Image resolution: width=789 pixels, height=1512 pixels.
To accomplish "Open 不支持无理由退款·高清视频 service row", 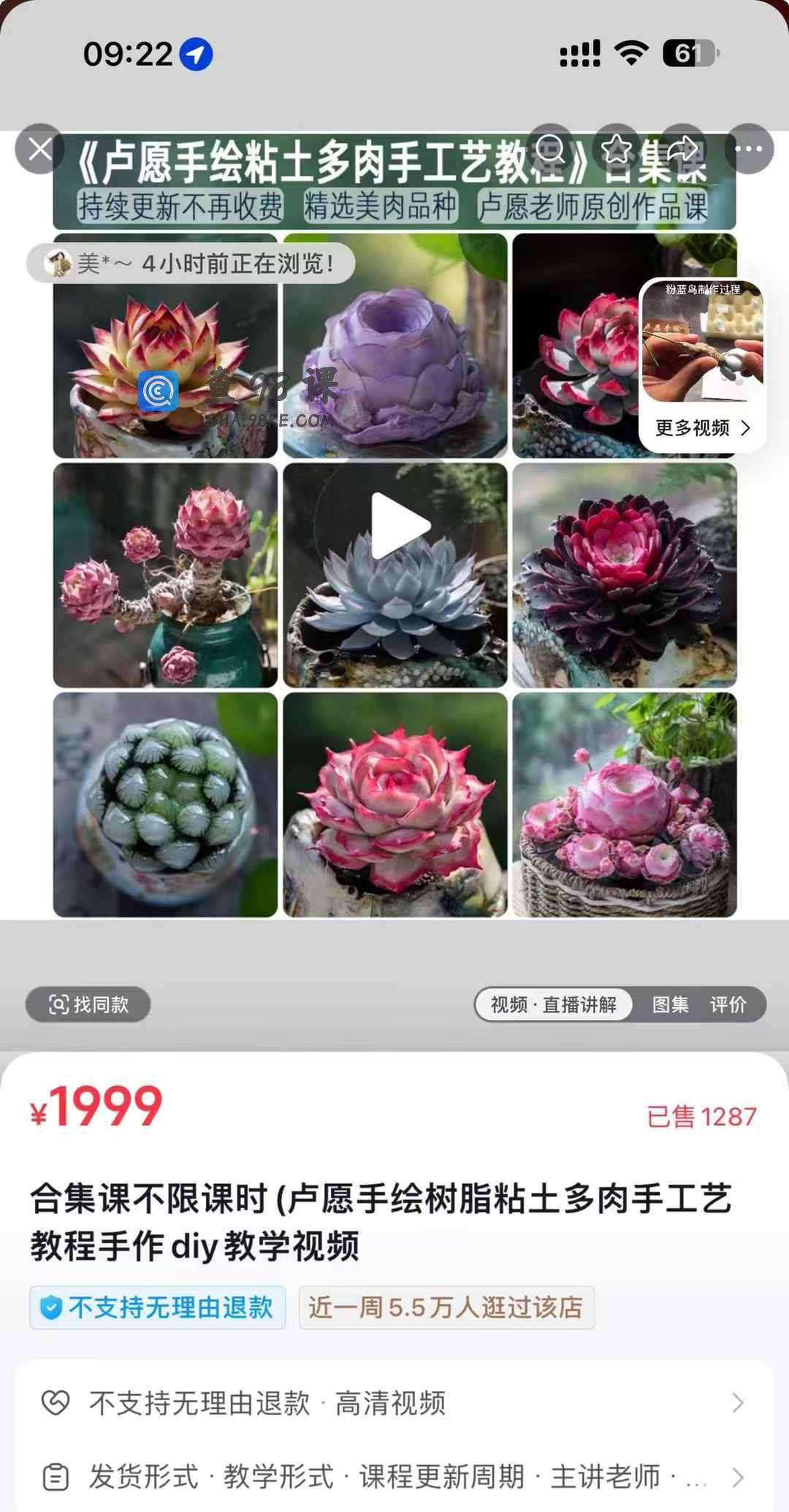I will [394, 1402].
